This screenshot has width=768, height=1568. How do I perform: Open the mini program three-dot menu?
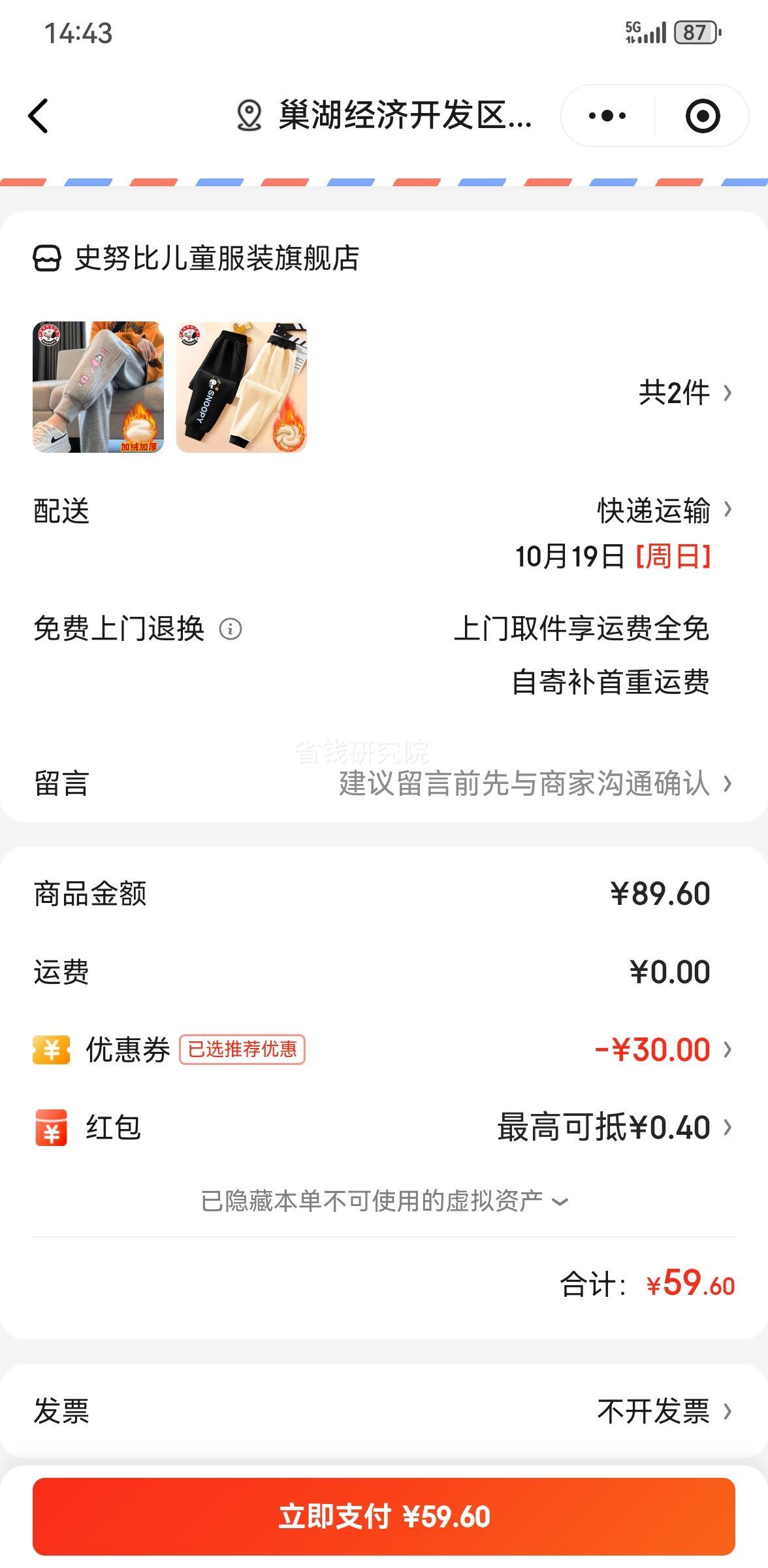coord(607,116)
